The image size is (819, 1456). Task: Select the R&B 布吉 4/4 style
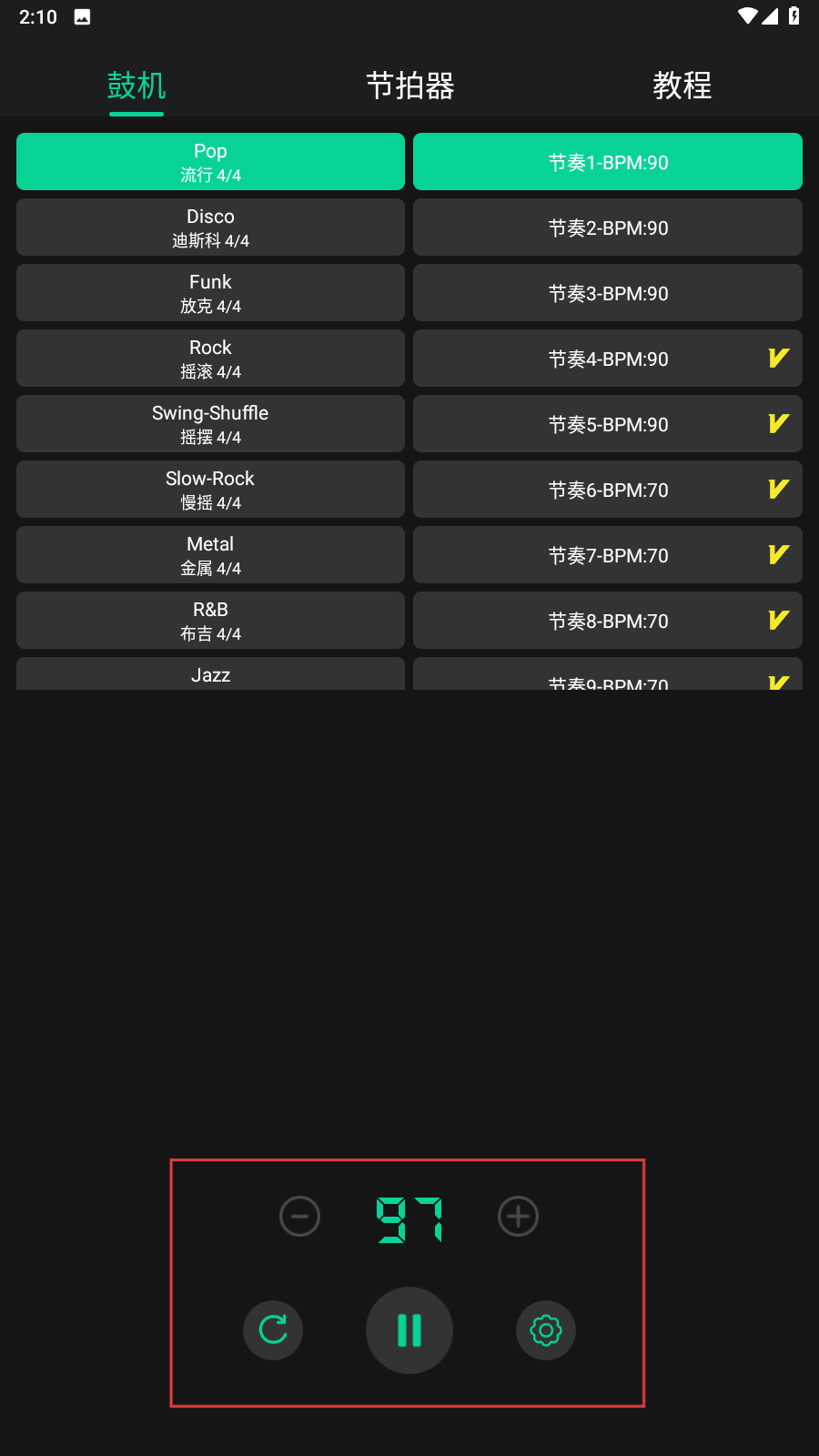tap(210, 621)
